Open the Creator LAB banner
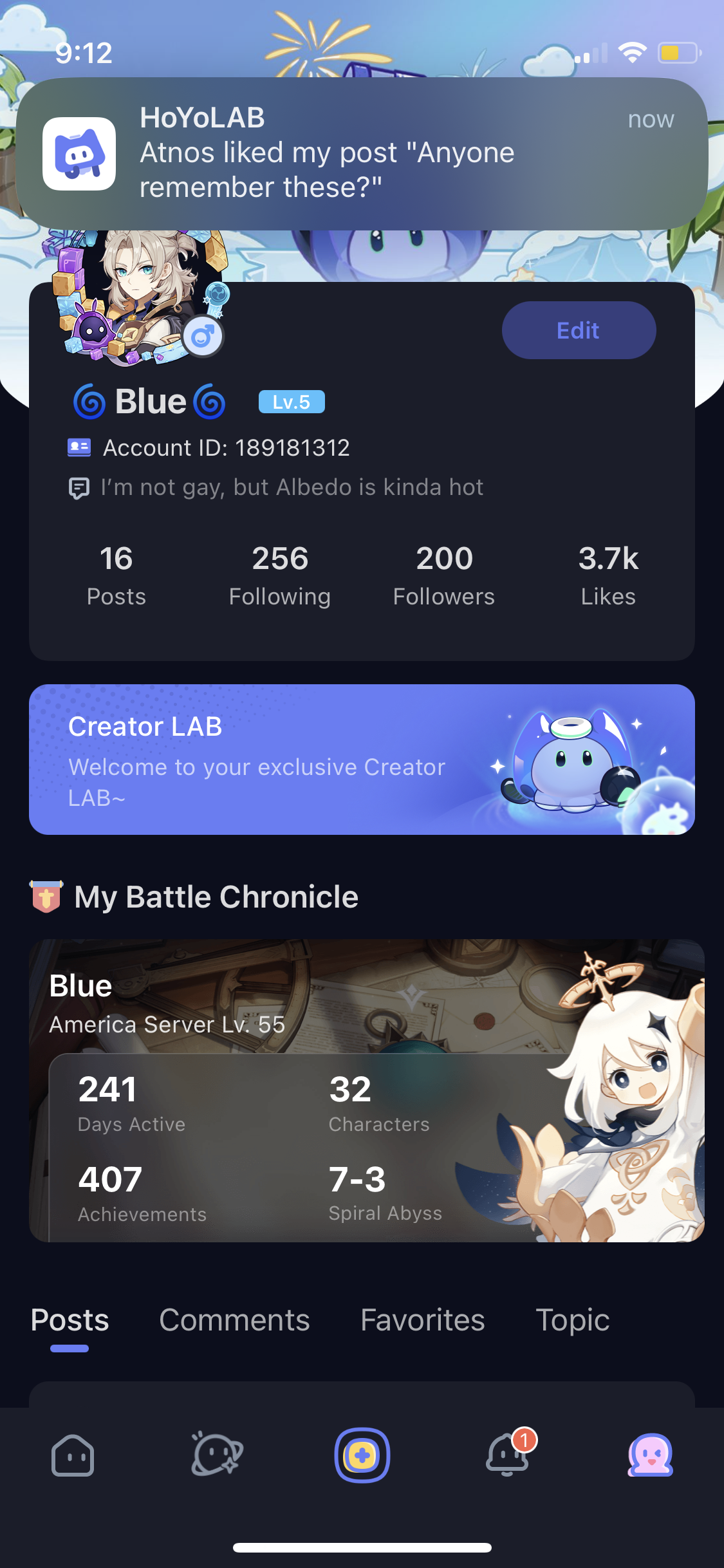 click(362, 760)
